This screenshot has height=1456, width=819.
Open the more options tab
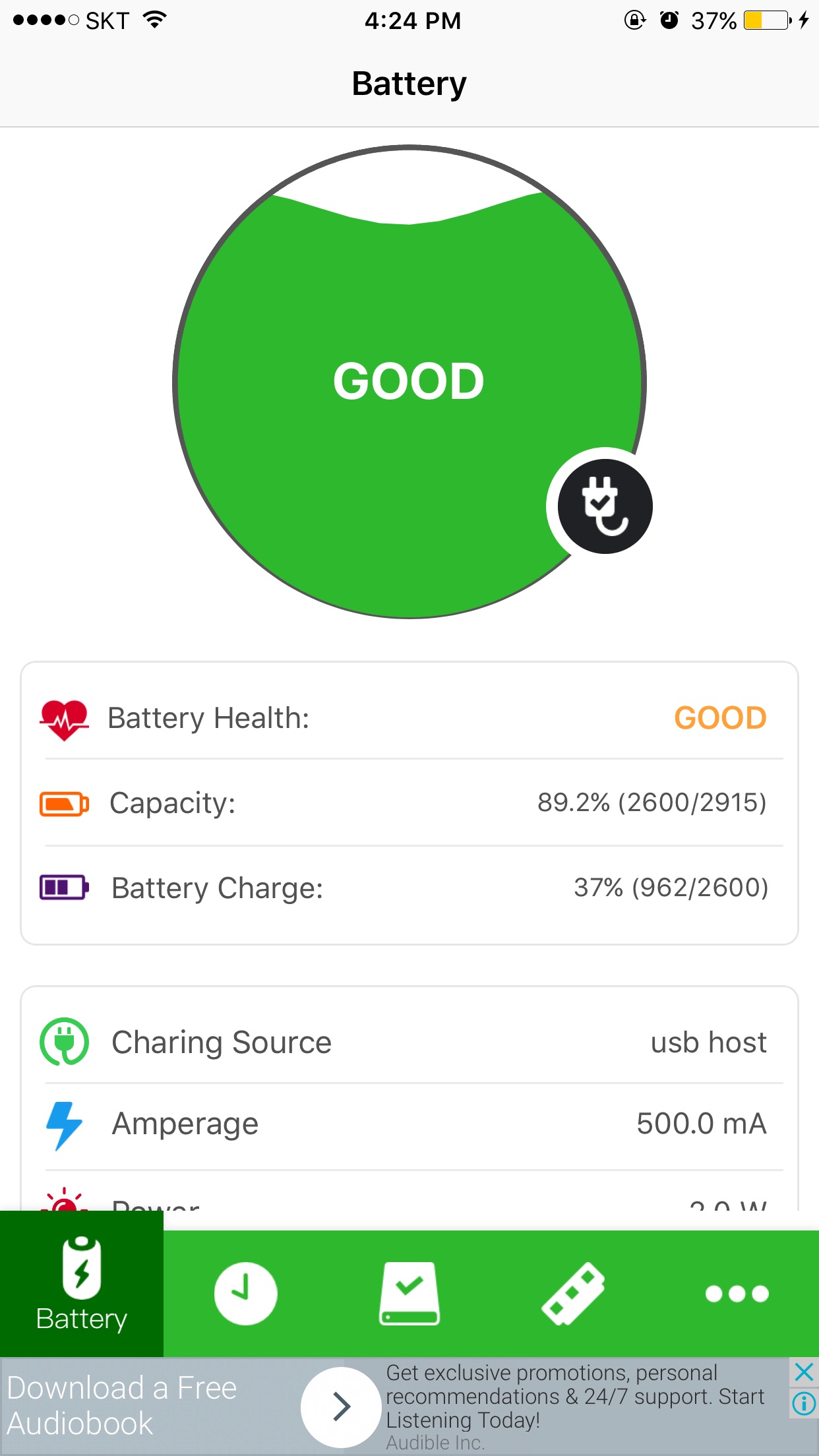[x=737, y=1293]
